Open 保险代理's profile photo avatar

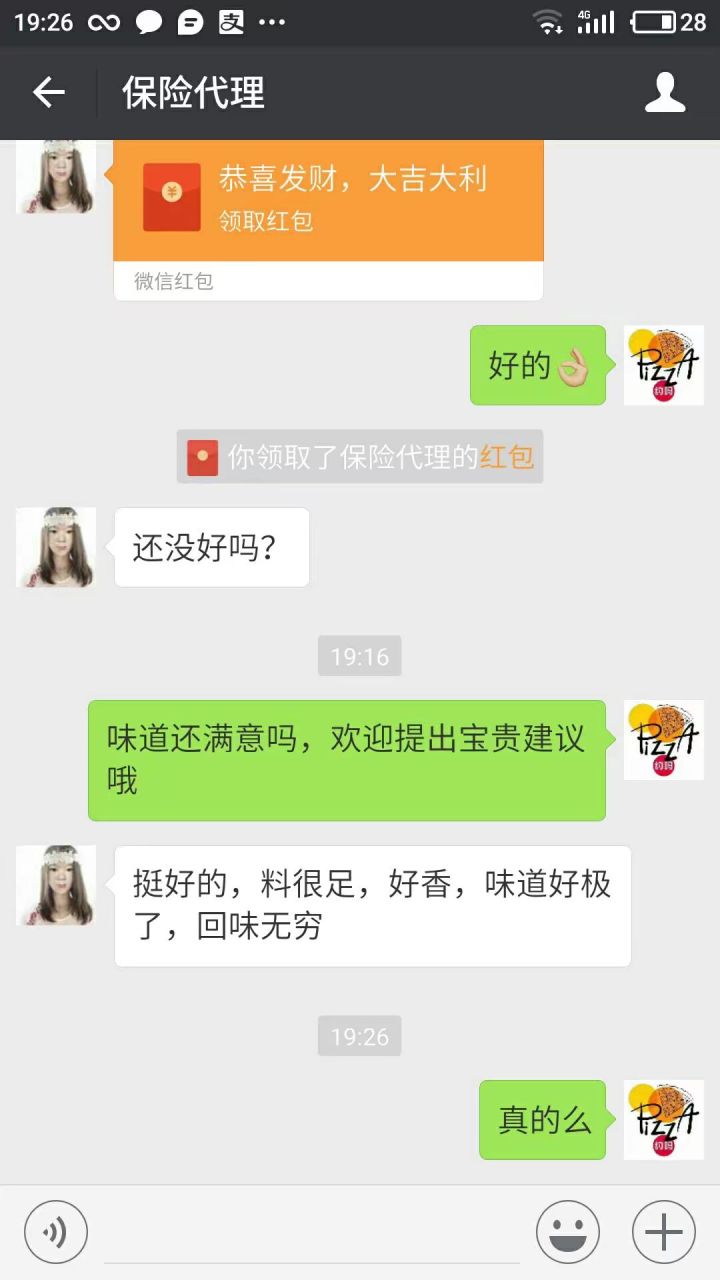[55, 547]
